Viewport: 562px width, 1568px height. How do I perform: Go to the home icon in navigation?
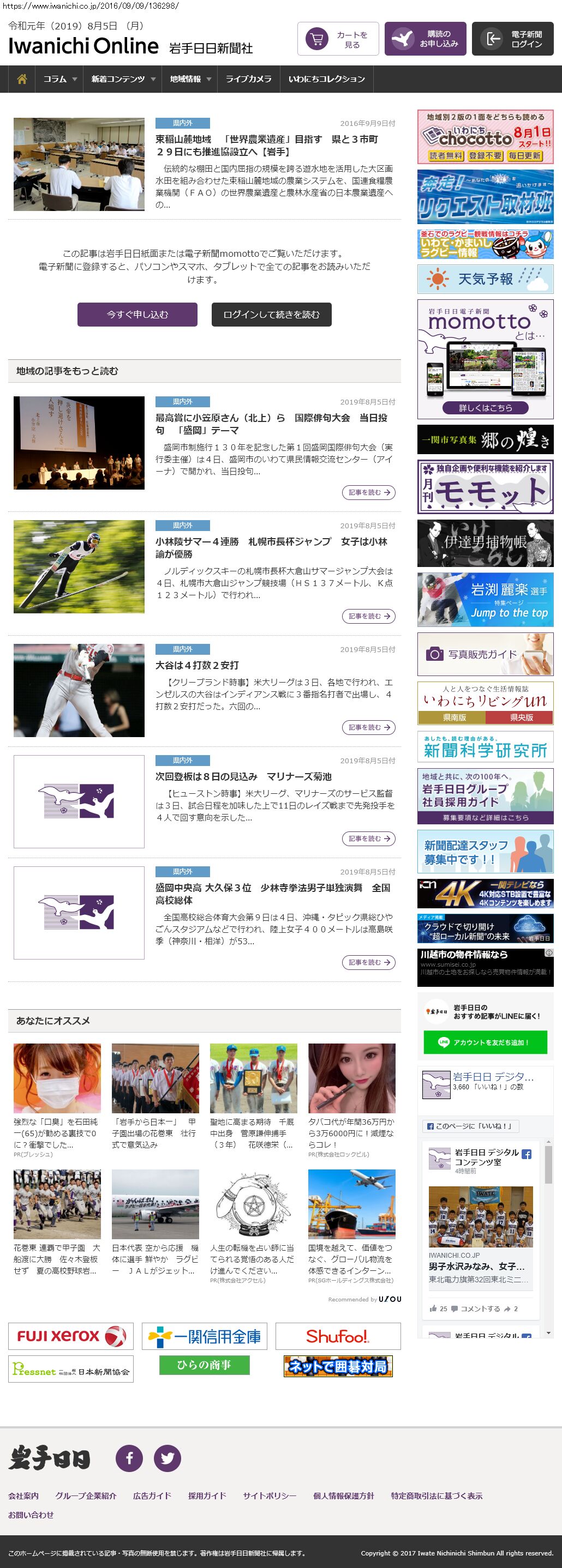(22, 79)
